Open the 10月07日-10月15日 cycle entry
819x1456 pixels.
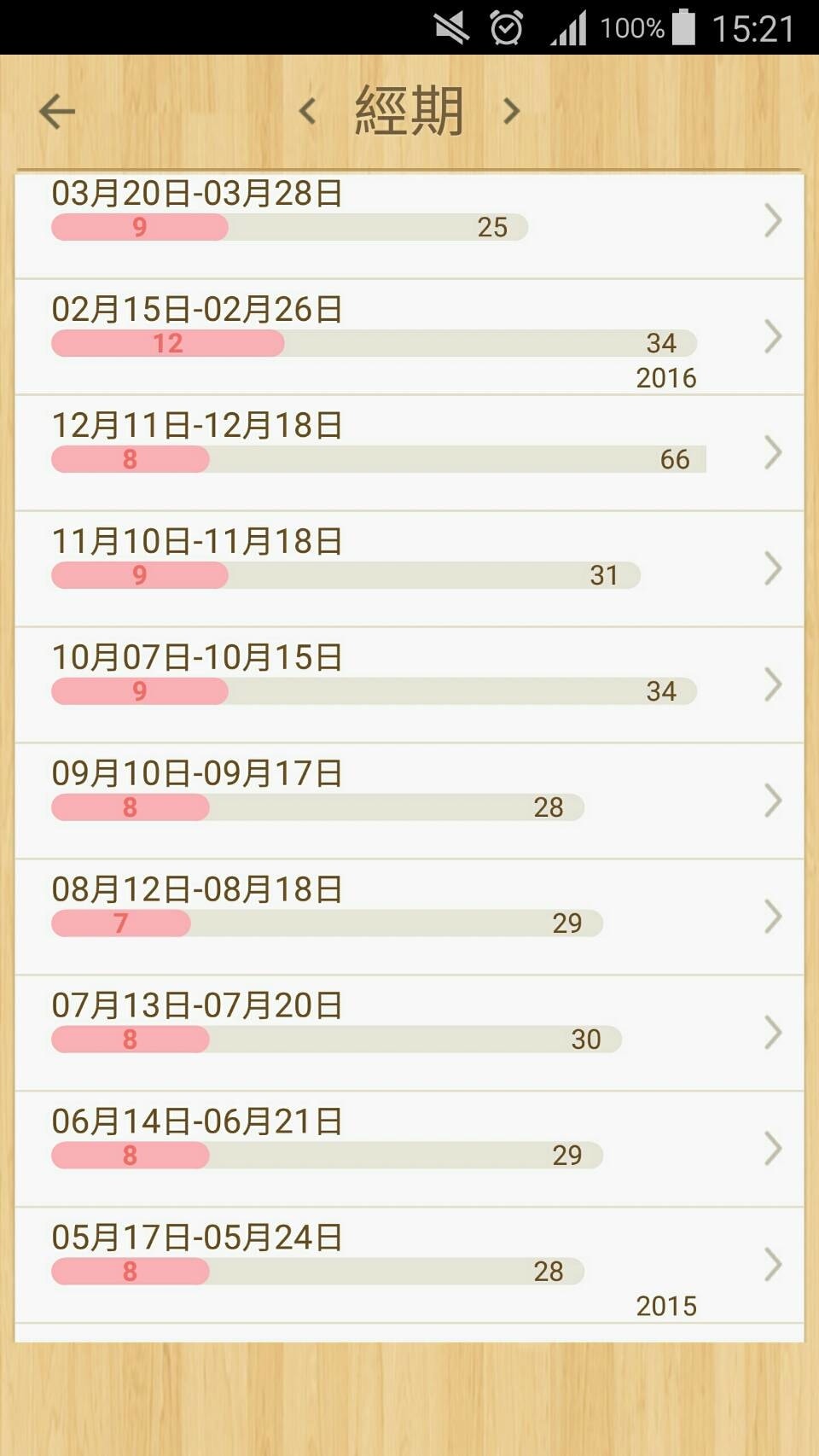point(409,684)
